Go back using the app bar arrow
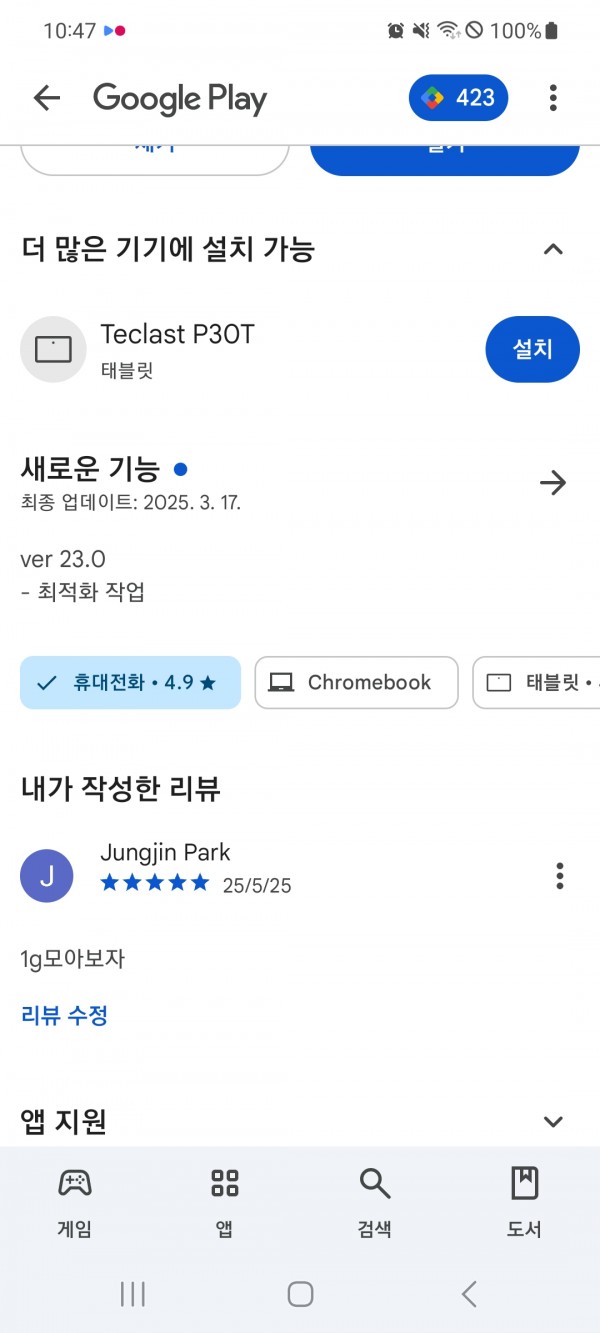600x1333 pixels. (47, 98)
